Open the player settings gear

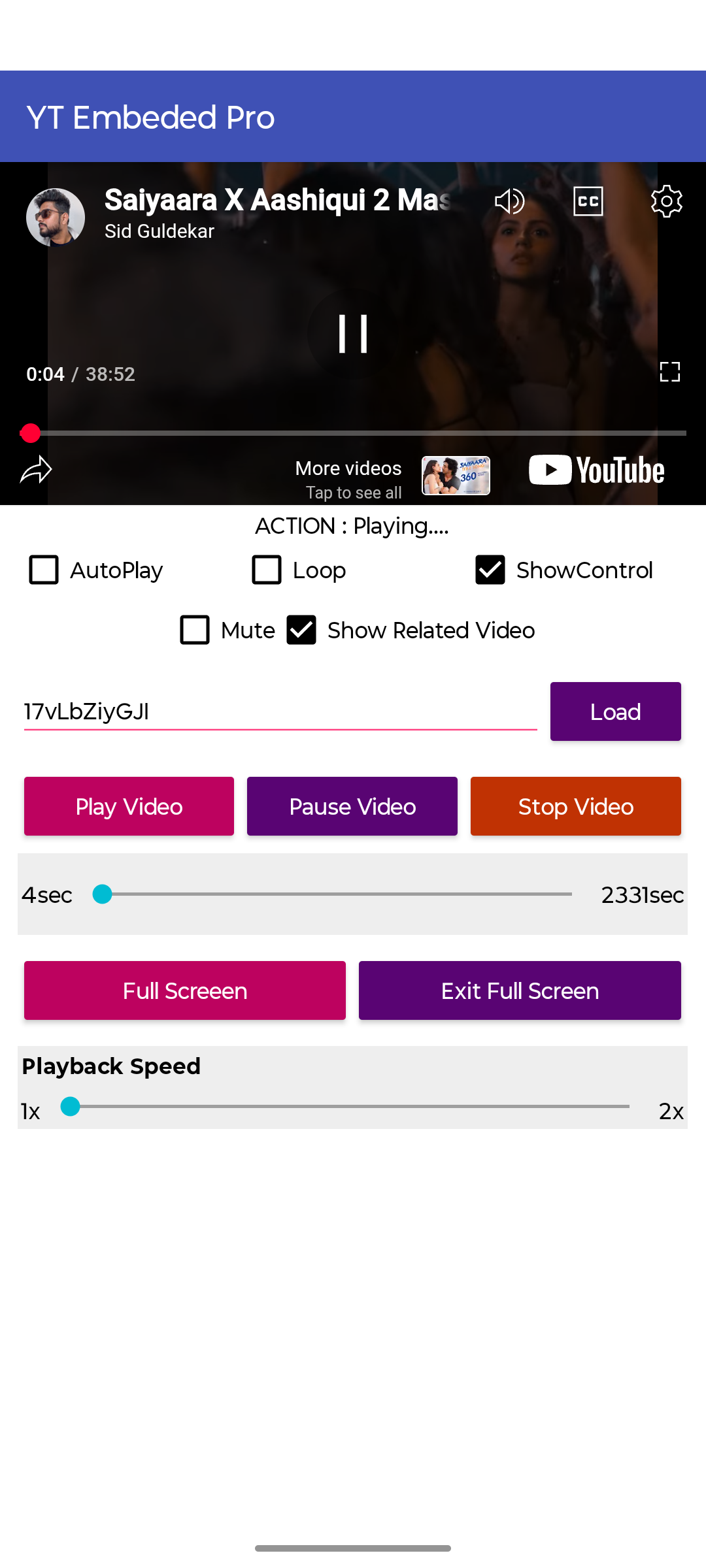click(666, 201)
